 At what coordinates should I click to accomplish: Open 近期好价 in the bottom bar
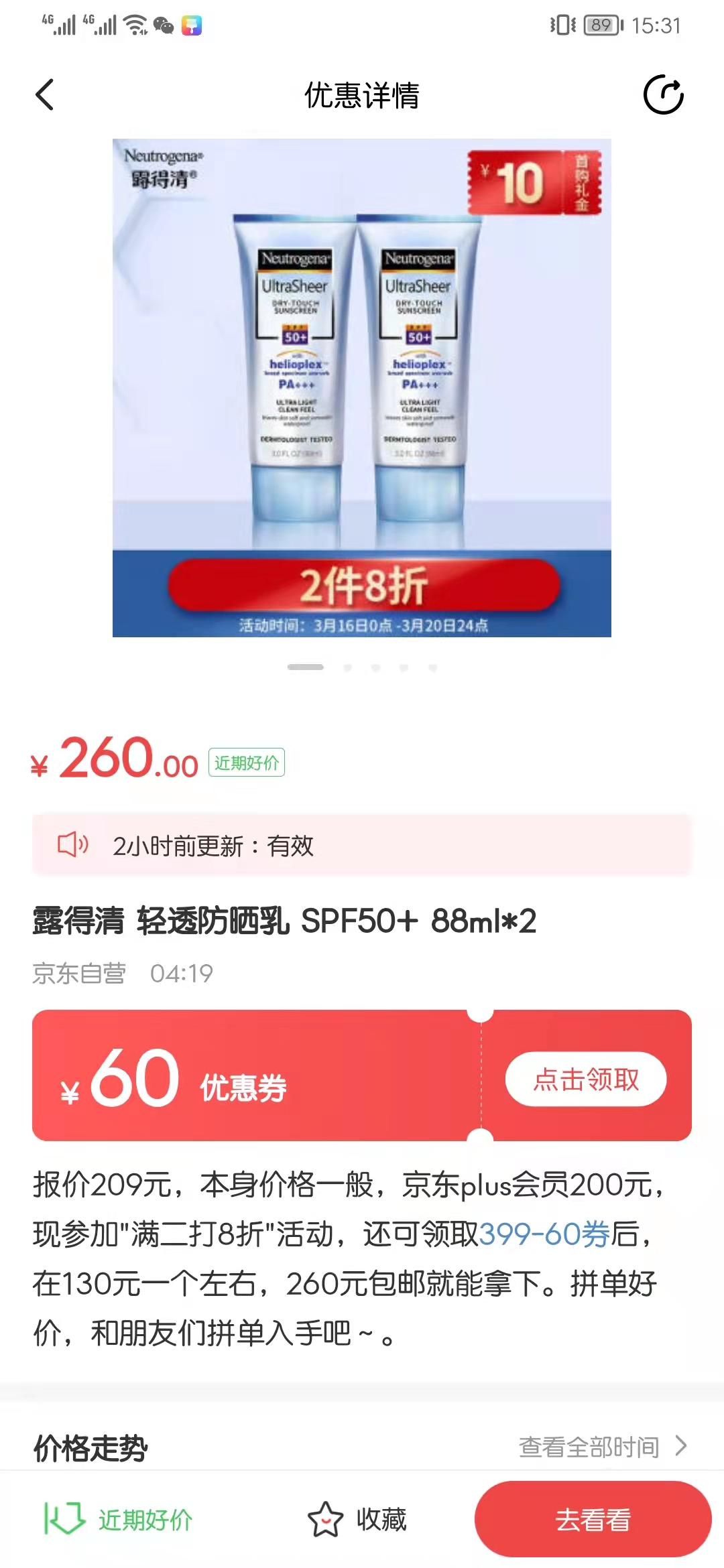click(x=119, y=1519)
